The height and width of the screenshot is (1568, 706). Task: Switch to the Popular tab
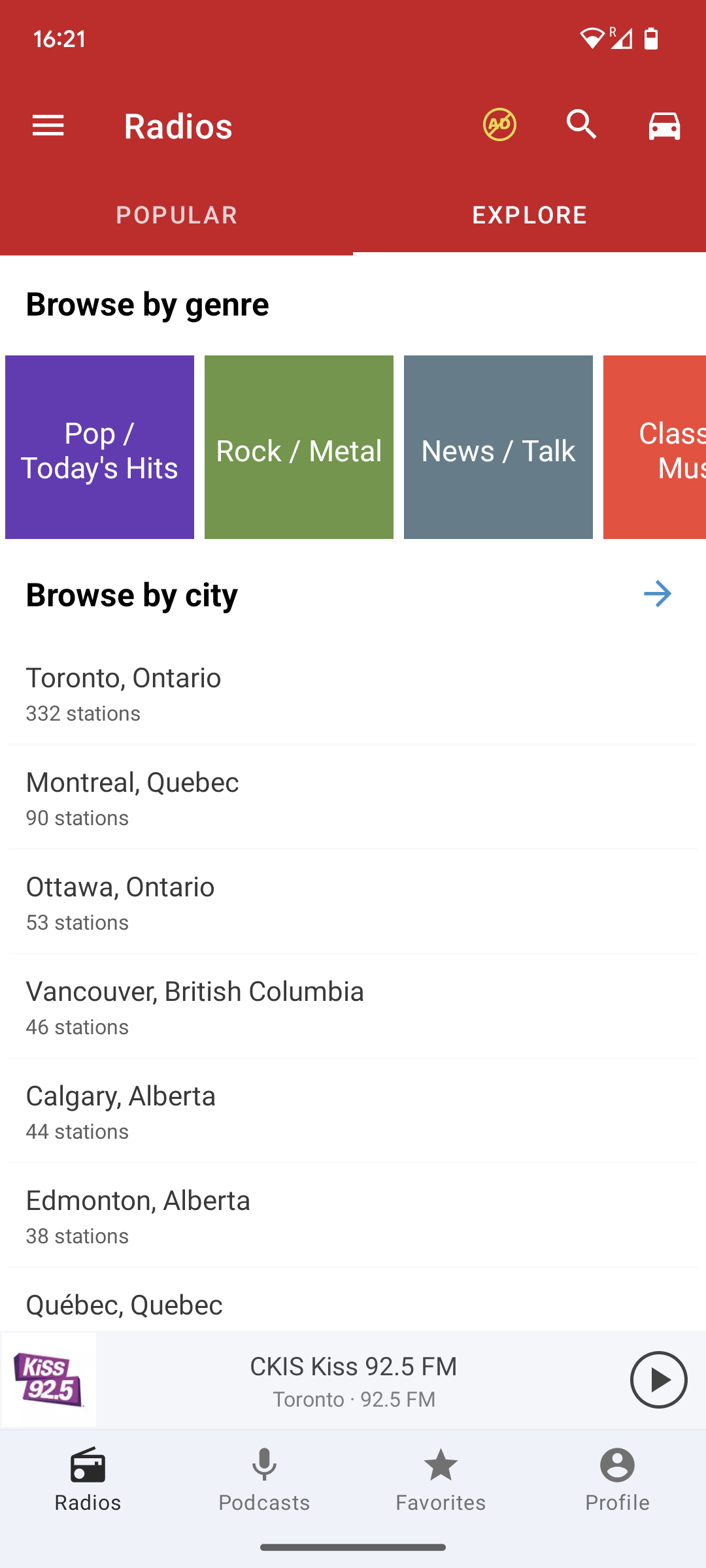pyautogui.click(x=176, y=215)
